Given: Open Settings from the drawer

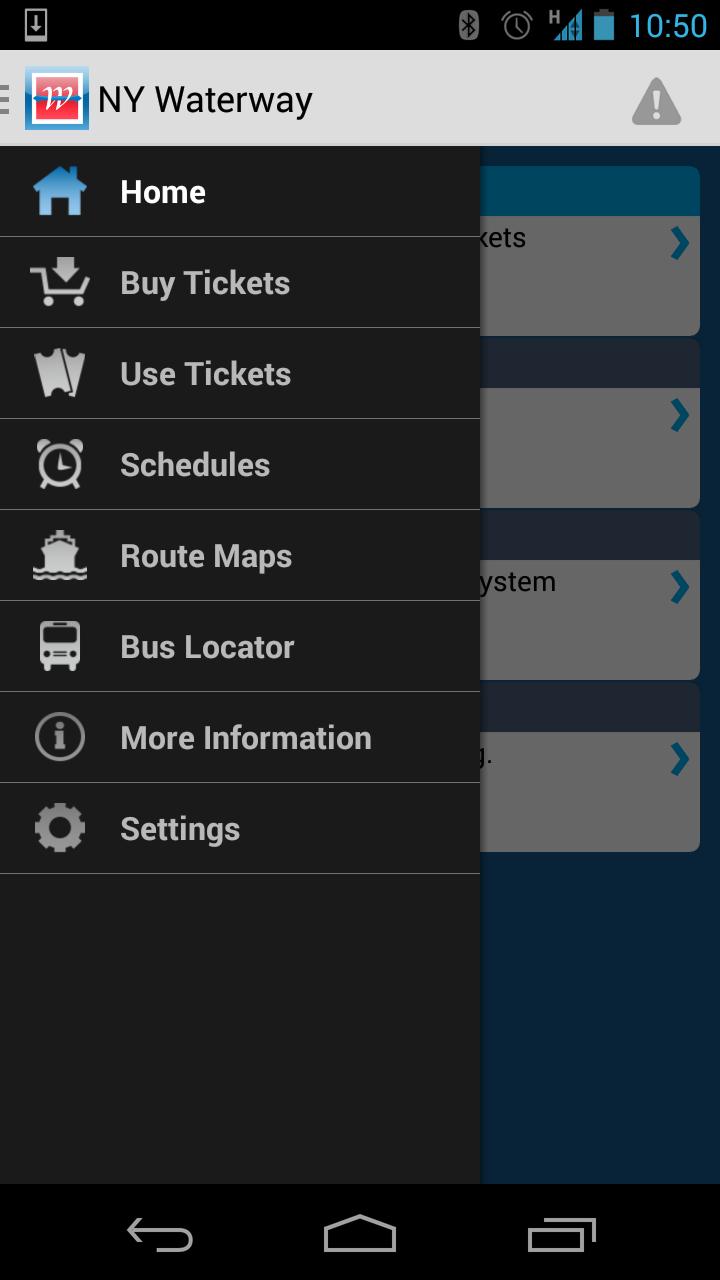Looking at the screenshot, I should (x=240, y=829).
